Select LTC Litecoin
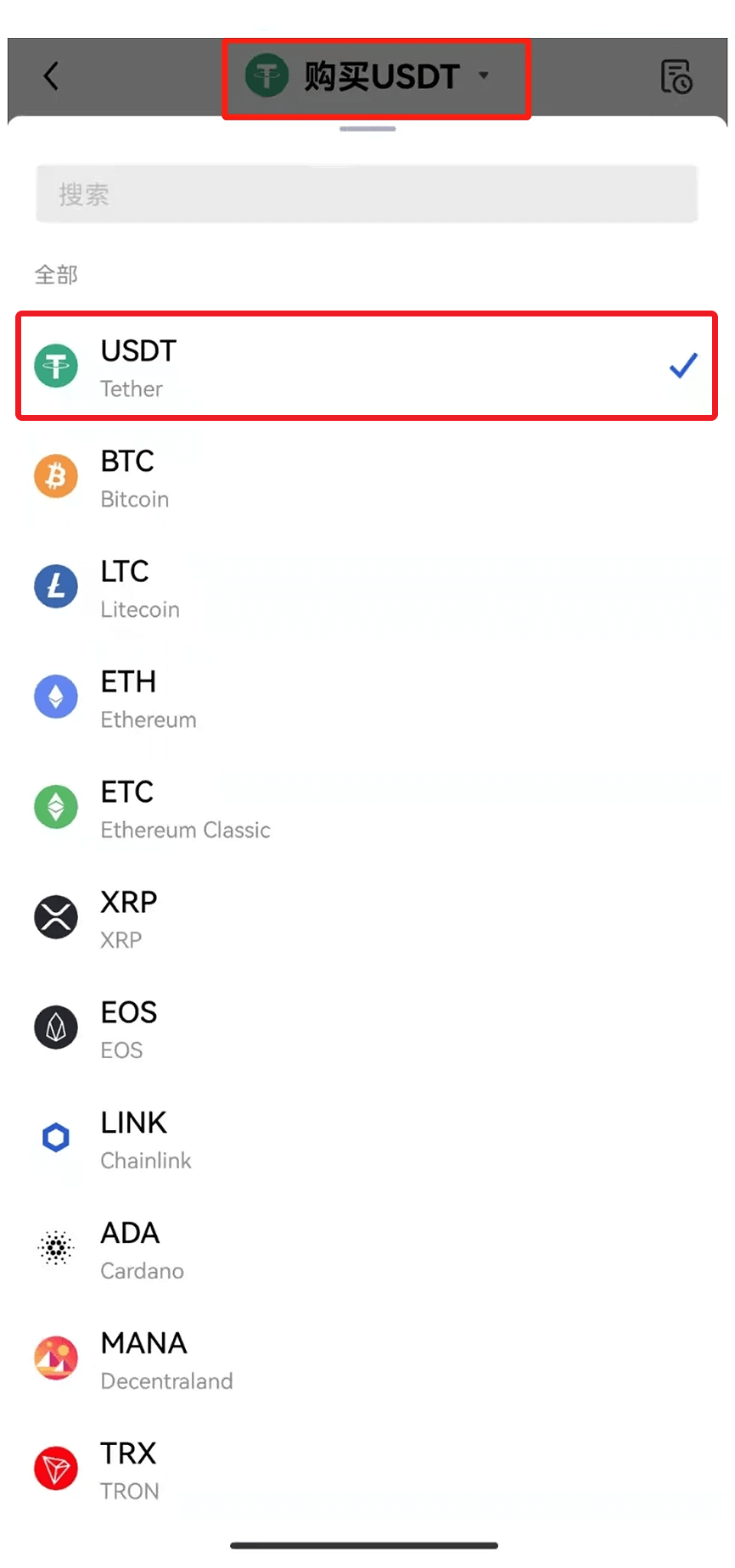 [367, 587]
